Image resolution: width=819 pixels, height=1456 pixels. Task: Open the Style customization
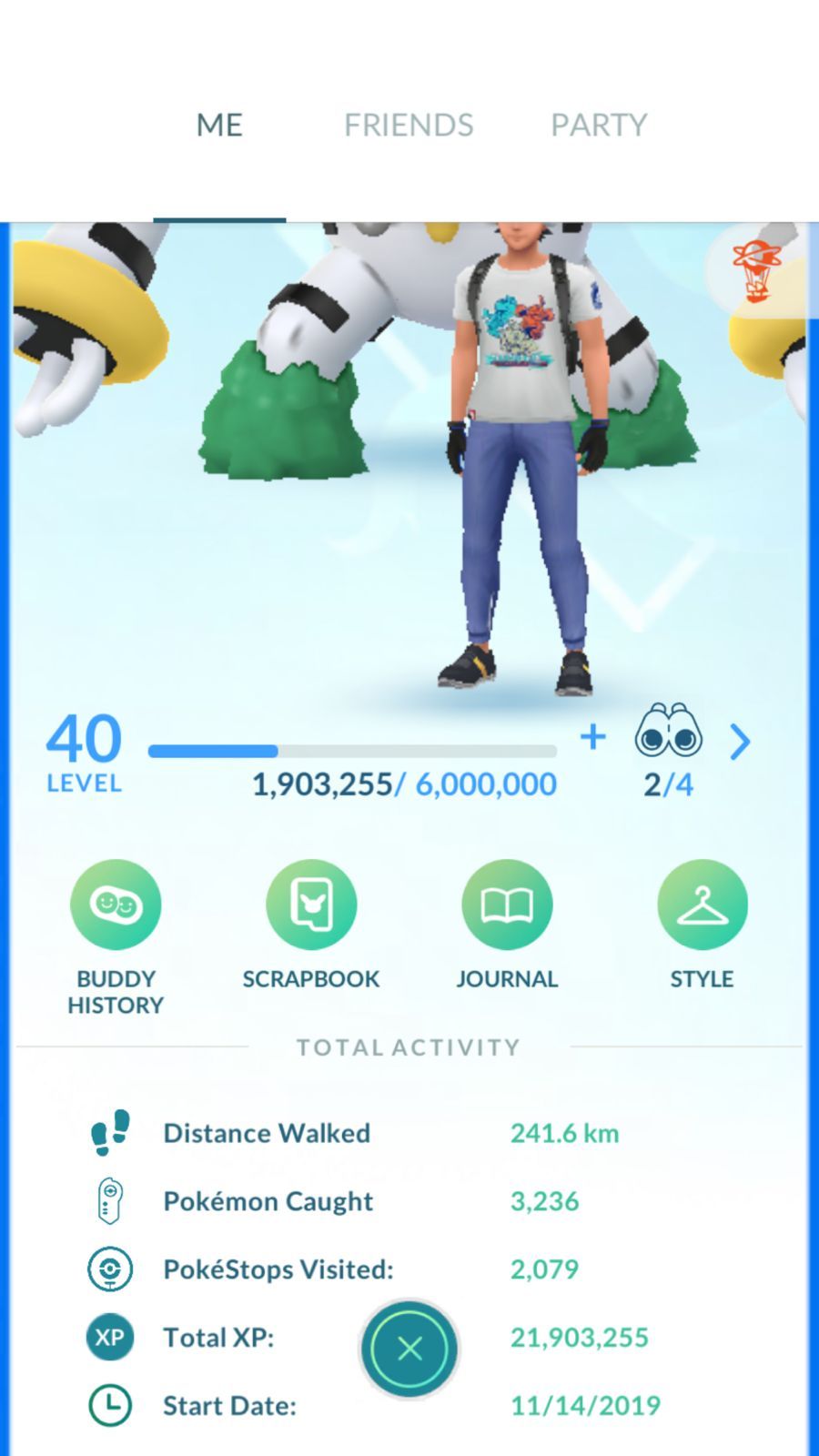tap(702, 905)
